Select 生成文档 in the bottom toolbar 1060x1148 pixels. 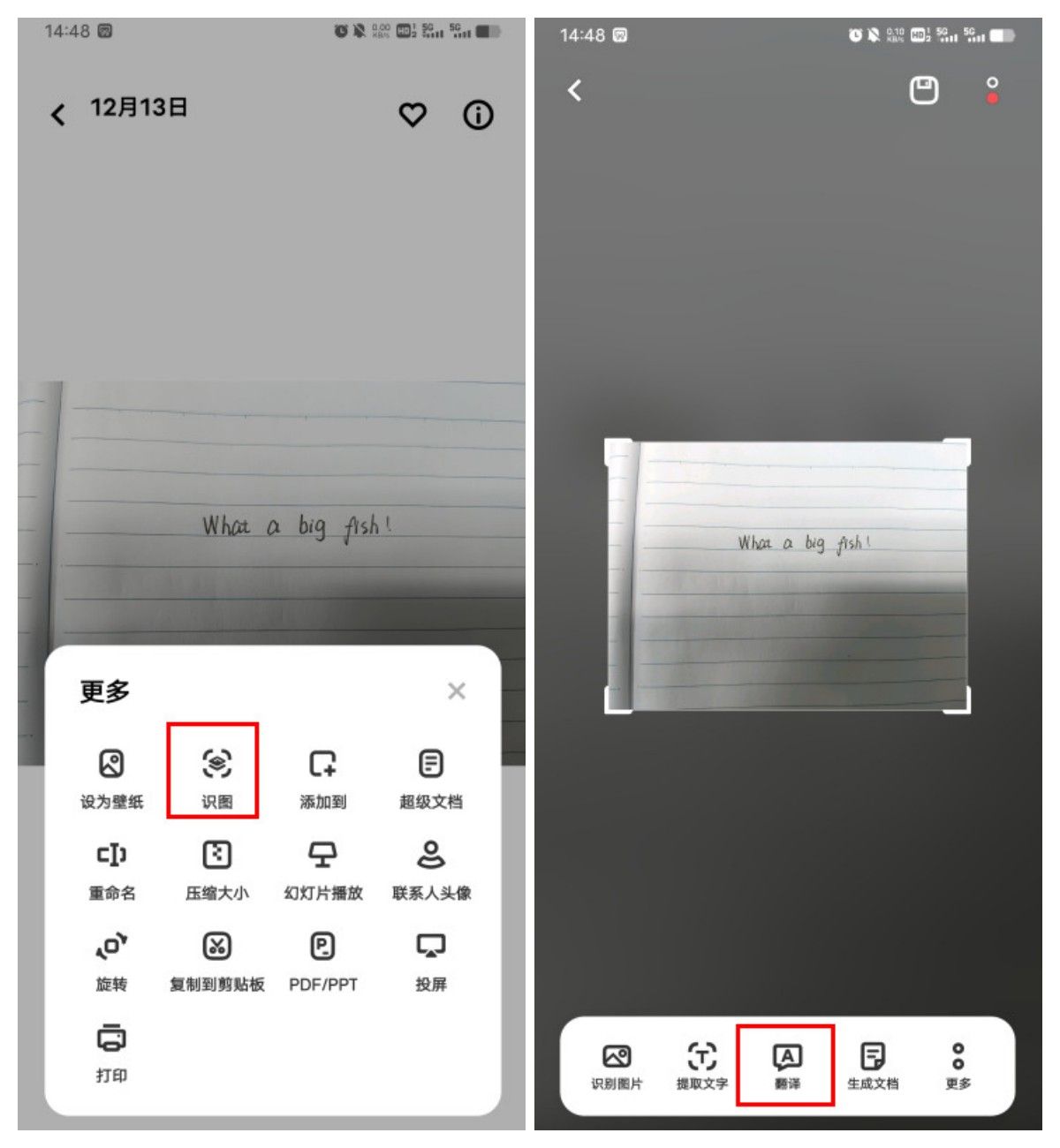coord(872,1065)
